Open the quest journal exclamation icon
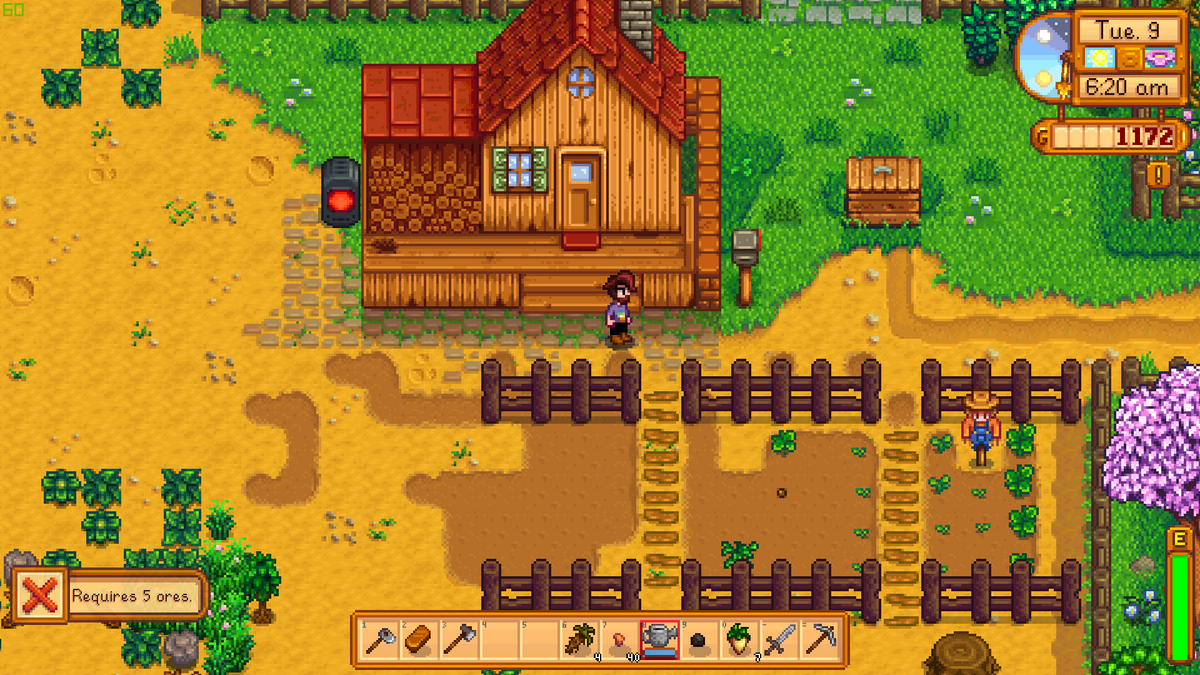1200x675 pixels. pos(1160,175)
